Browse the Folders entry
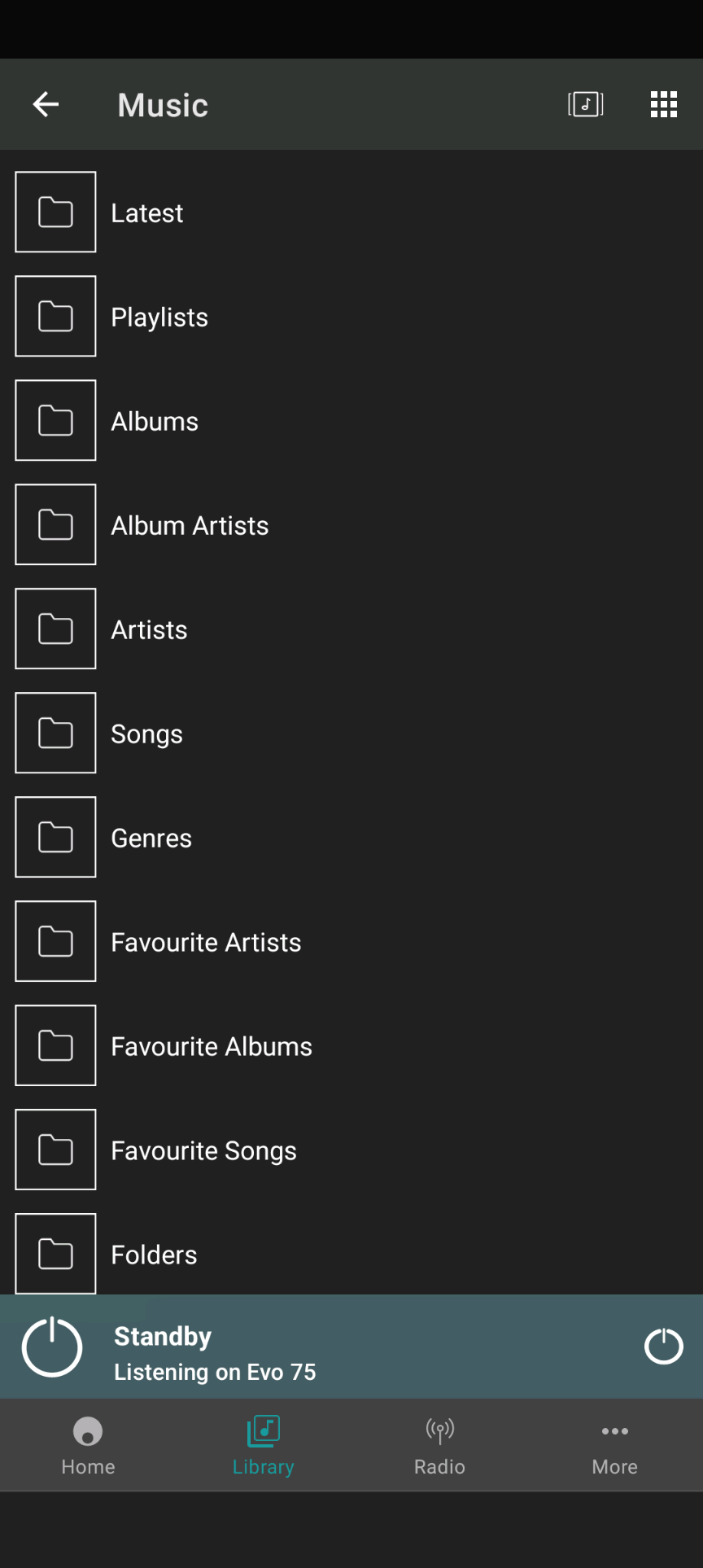The width and height of the screenshot is (703, 1568). point(154,1255)
